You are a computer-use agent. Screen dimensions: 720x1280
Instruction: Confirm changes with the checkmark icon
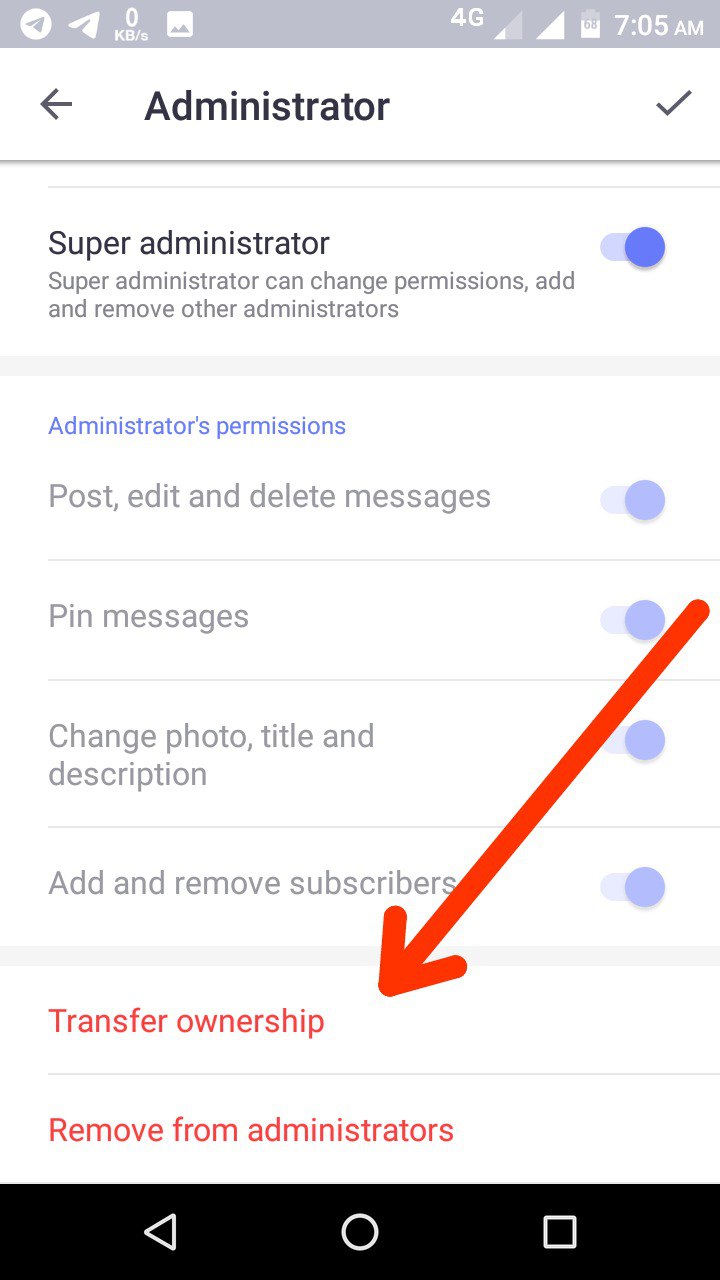tap(673, 104)
